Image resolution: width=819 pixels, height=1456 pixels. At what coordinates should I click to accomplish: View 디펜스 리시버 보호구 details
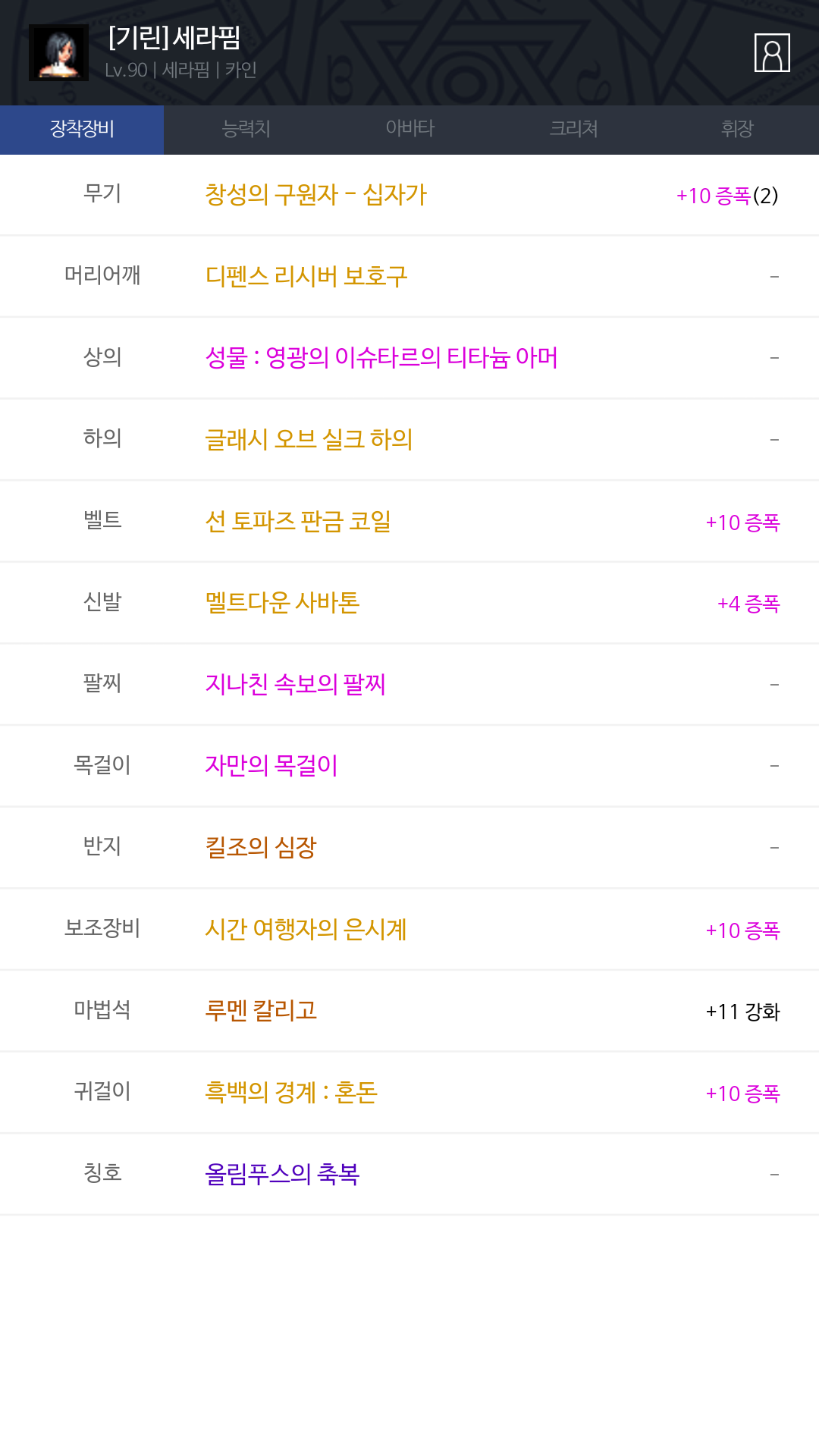[306, 276]
